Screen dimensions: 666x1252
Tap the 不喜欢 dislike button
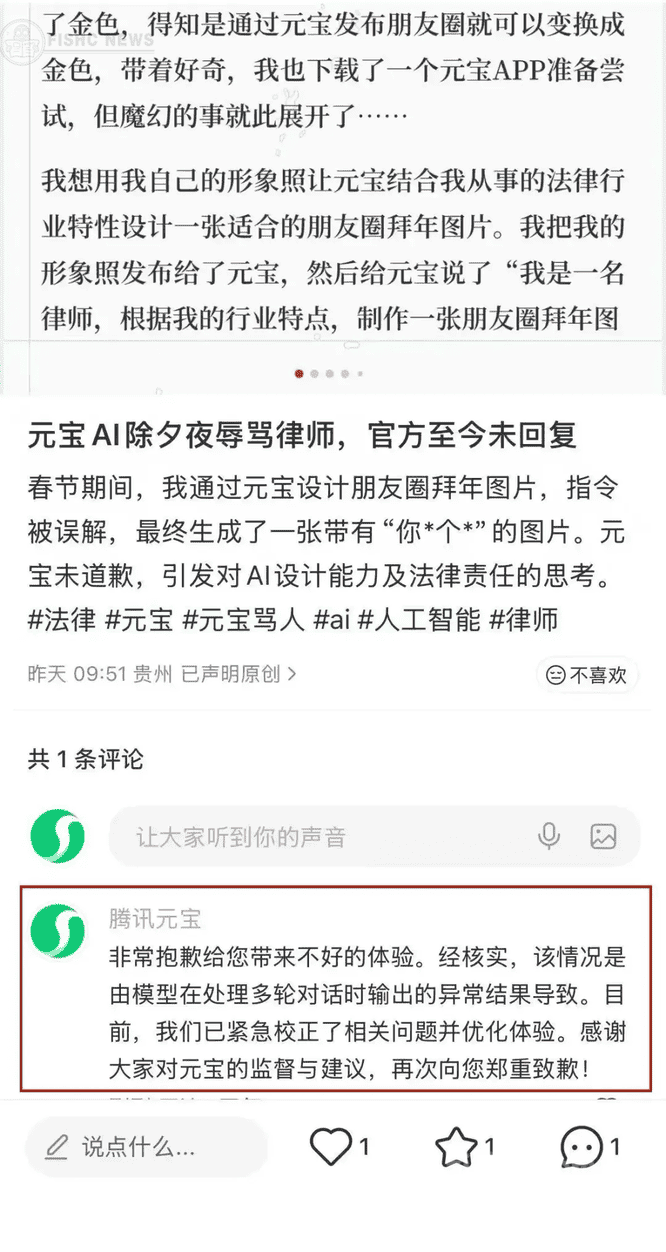588,675
